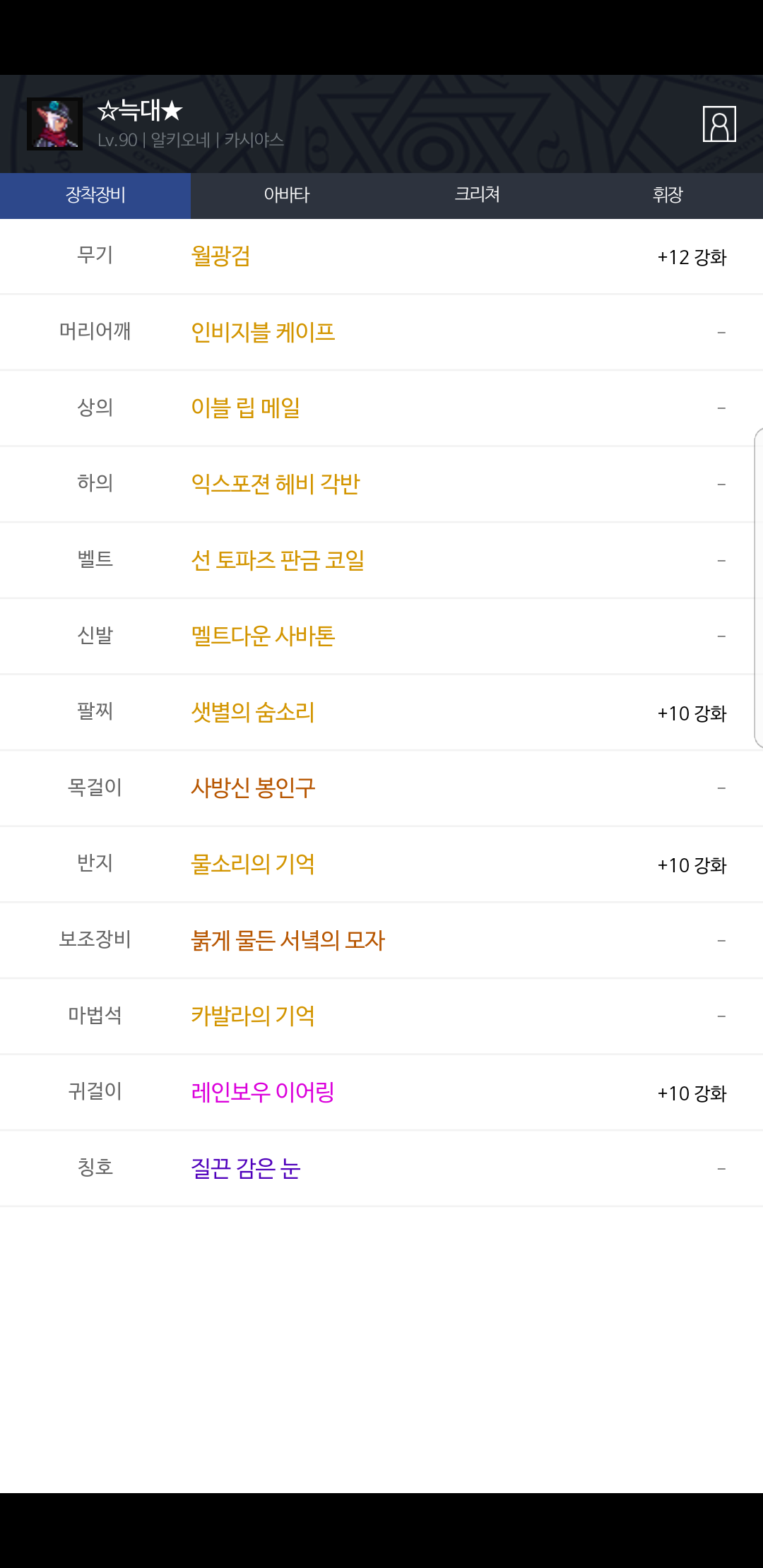763x1568 pixels.
Task: Open the character profile icon
Action: 719,124
